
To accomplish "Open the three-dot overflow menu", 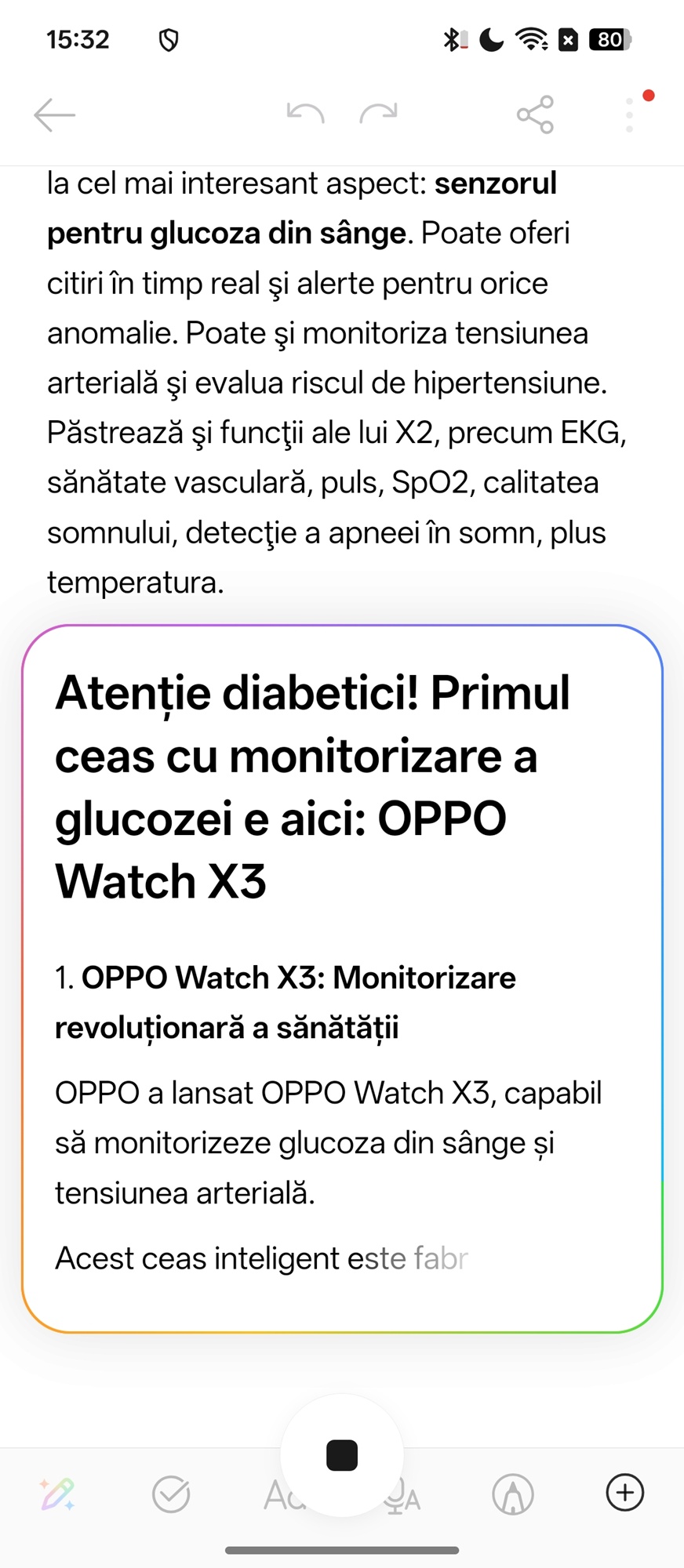I will [630, 115].
